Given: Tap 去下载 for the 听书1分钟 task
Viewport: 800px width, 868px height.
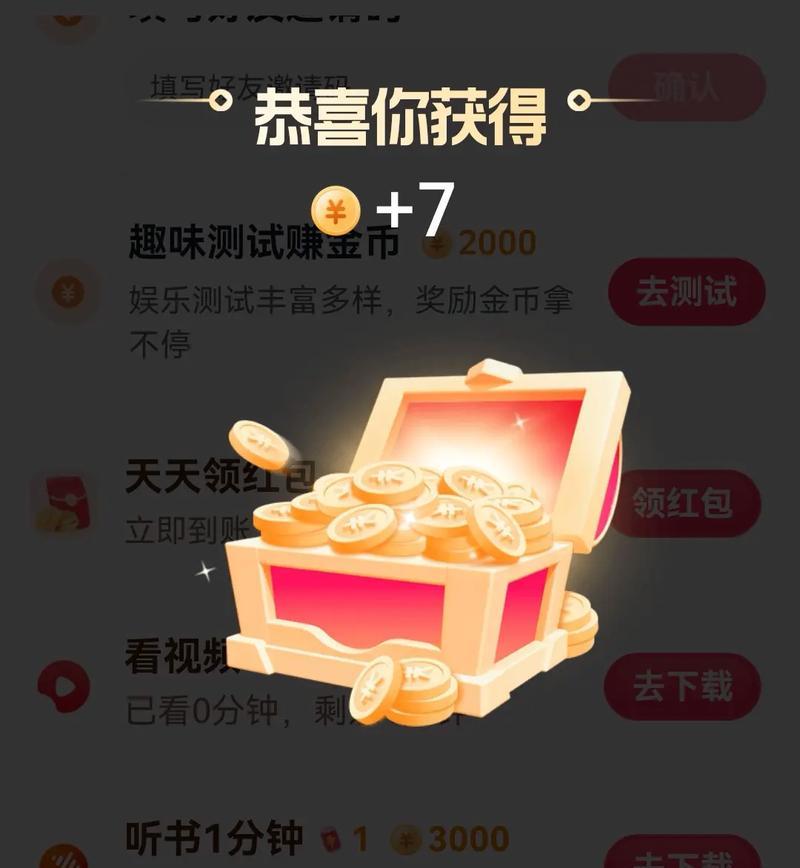Looking at the screenshot, I should [682, 855].
